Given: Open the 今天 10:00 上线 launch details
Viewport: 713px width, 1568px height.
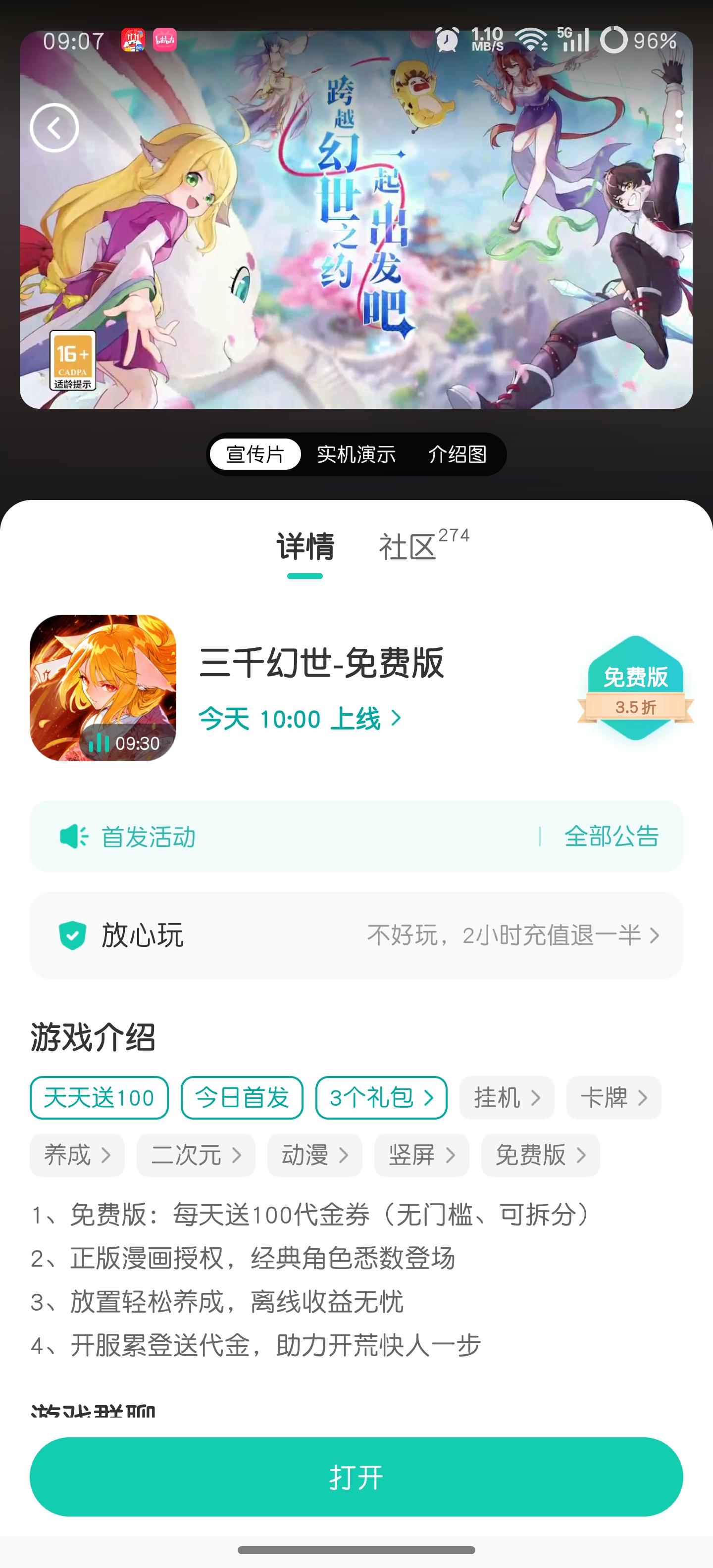Looking at the screenshot, I should coord(300,719).
